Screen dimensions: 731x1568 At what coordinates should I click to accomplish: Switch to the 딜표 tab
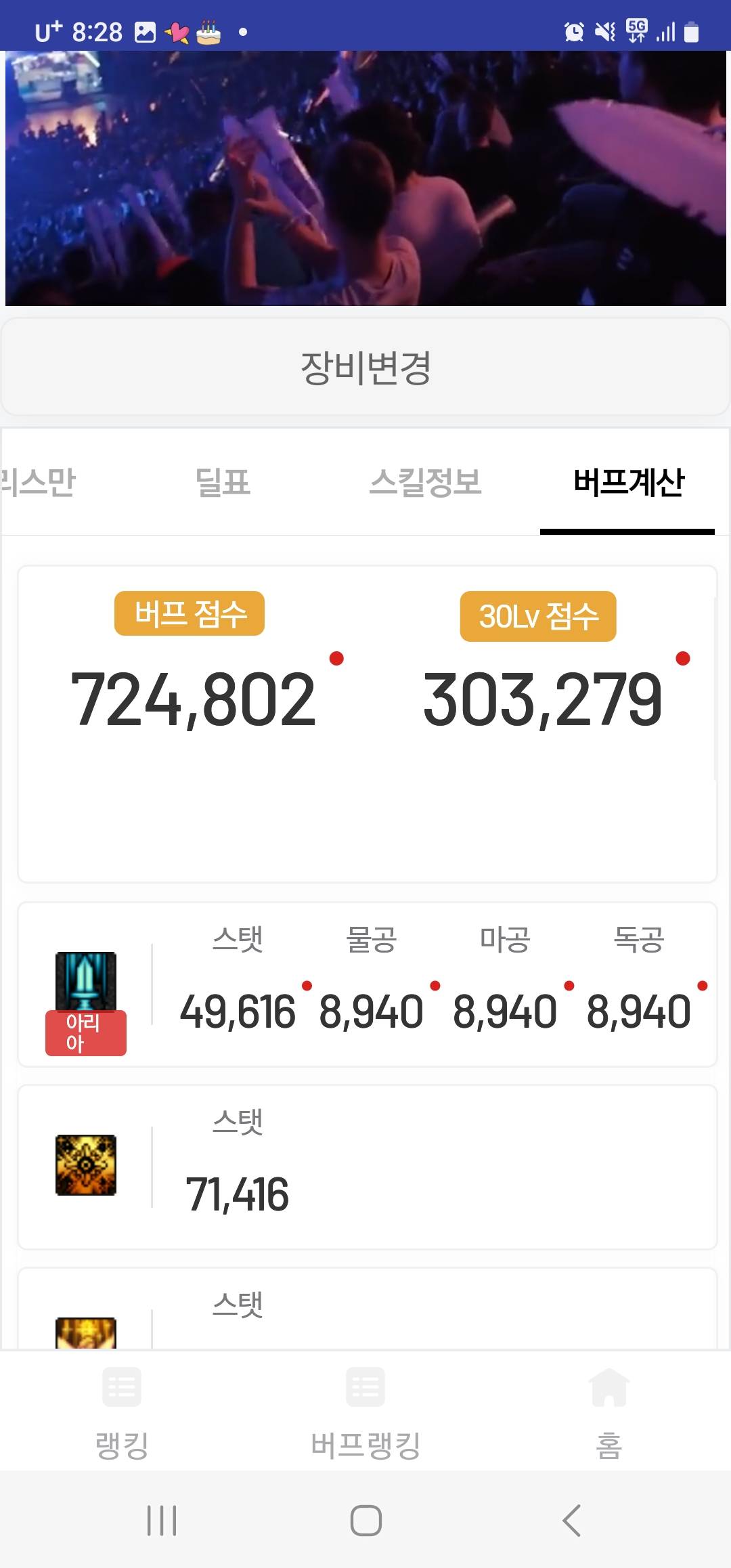click(223, 483)
